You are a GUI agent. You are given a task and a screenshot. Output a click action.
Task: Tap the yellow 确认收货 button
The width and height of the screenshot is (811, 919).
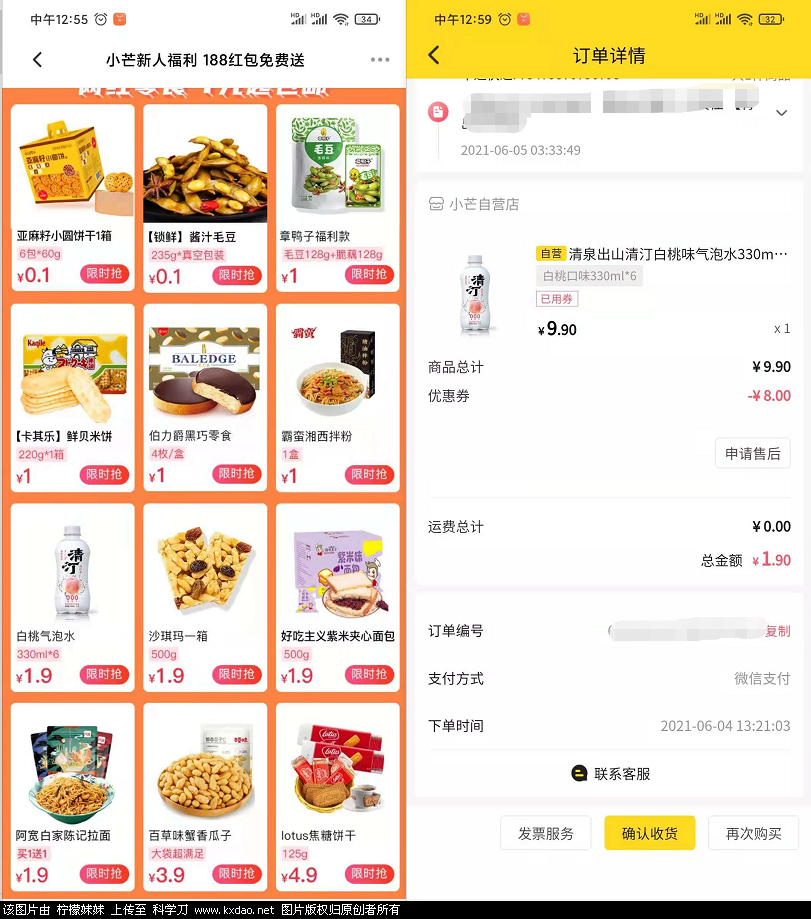649,831
